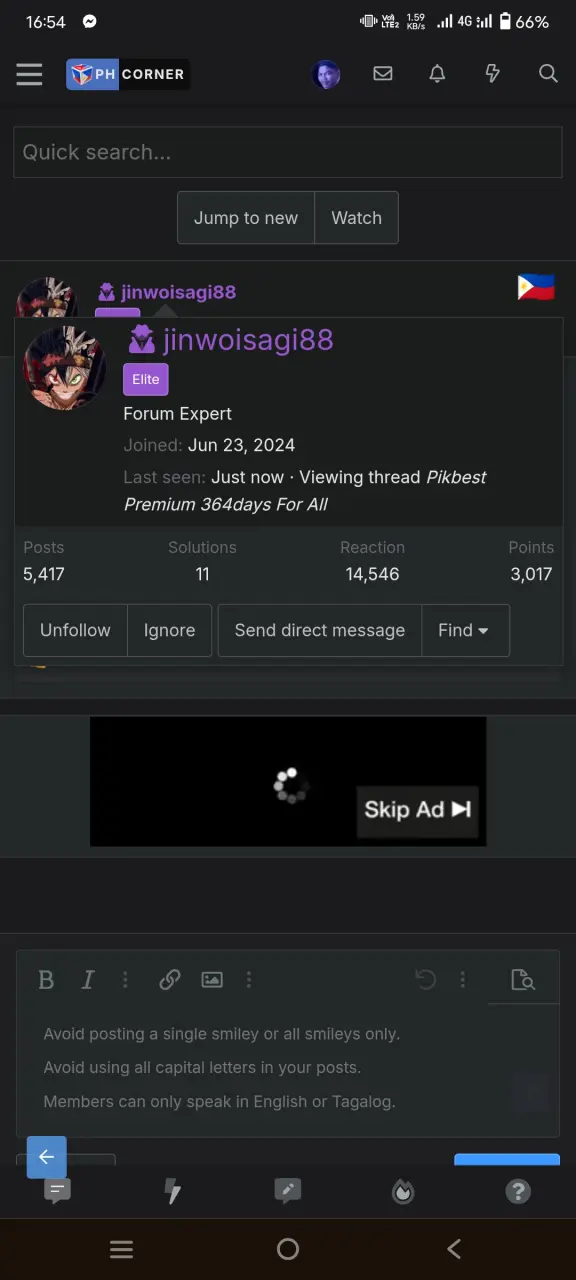Open the notifications bell
This screenshot has width=576, height=1280.
click(437, 74)
